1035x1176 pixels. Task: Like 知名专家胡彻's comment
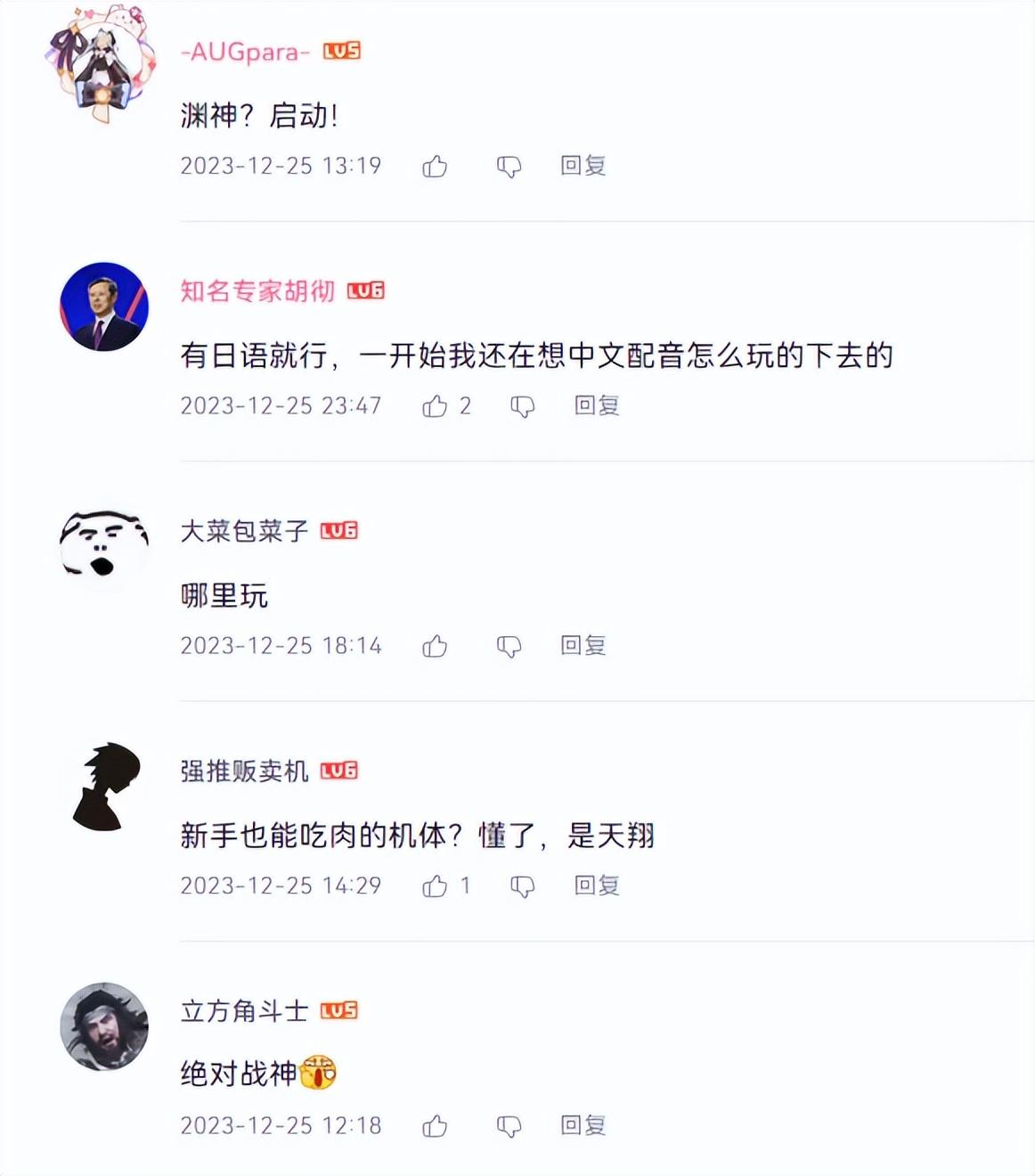(x=435, y=406)
